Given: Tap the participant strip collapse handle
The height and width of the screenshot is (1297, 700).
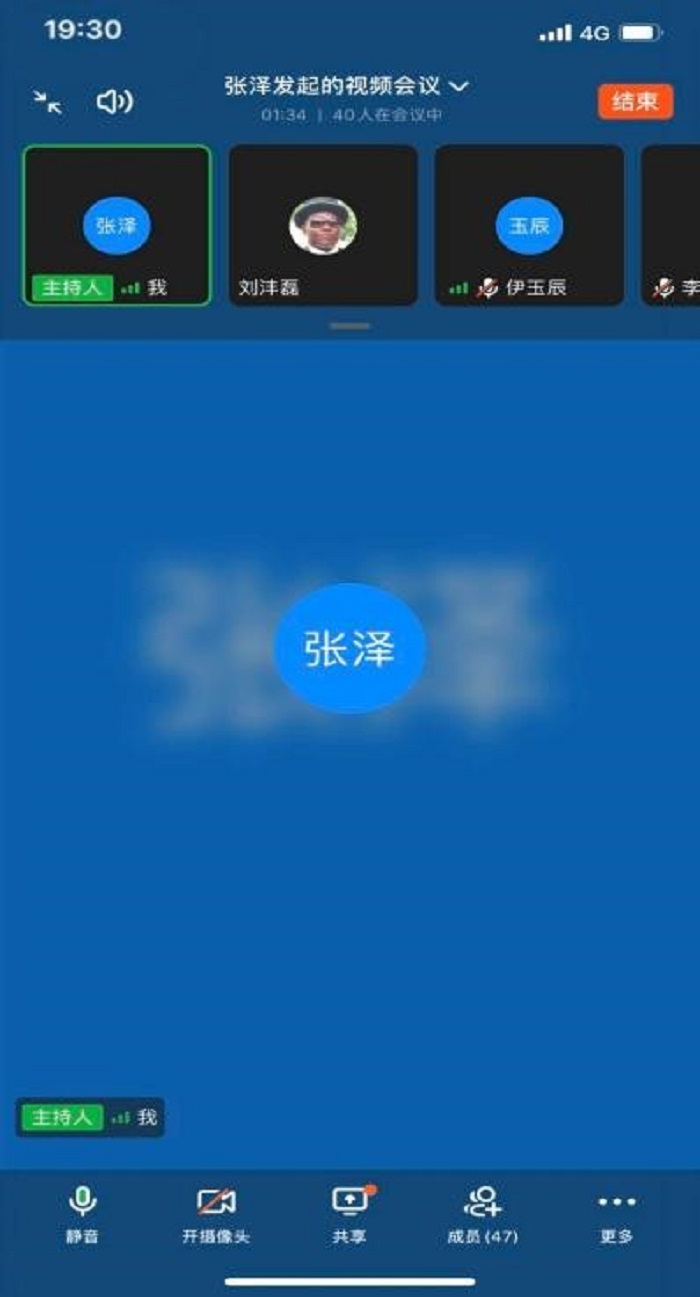Looking at the screenshot, I should pyautogui.click(x=349, y=326).
